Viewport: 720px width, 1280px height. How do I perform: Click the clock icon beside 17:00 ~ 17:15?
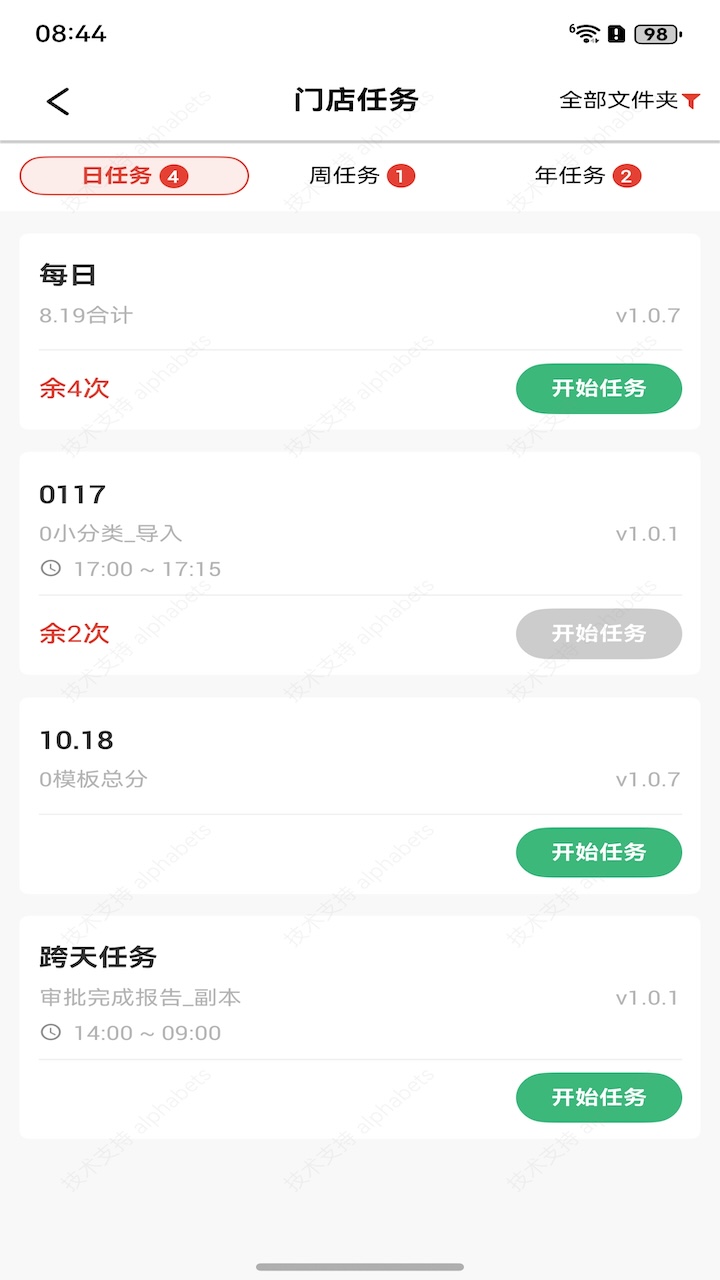[50, 568]
